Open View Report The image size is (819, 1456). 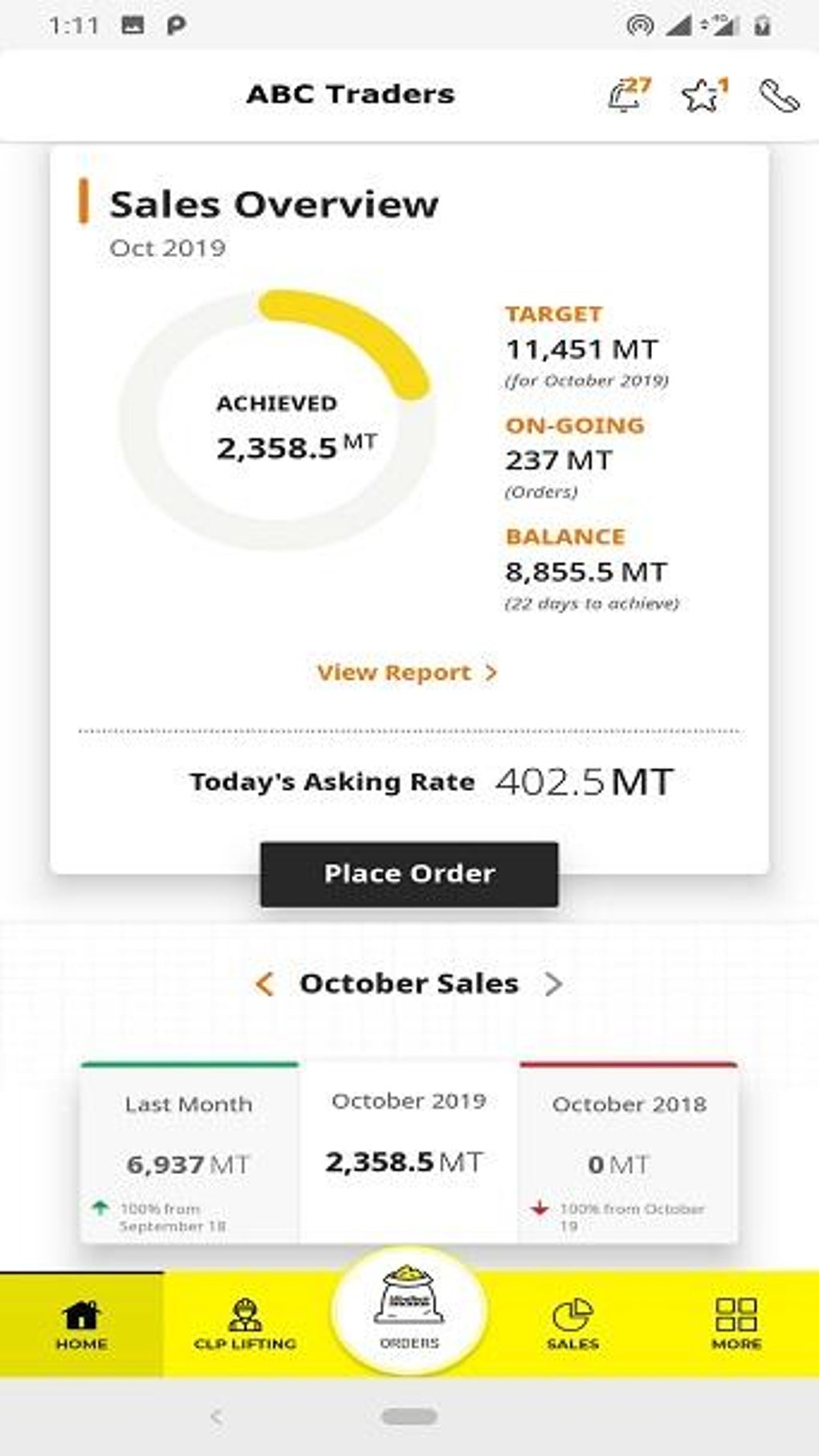point(407,673)
